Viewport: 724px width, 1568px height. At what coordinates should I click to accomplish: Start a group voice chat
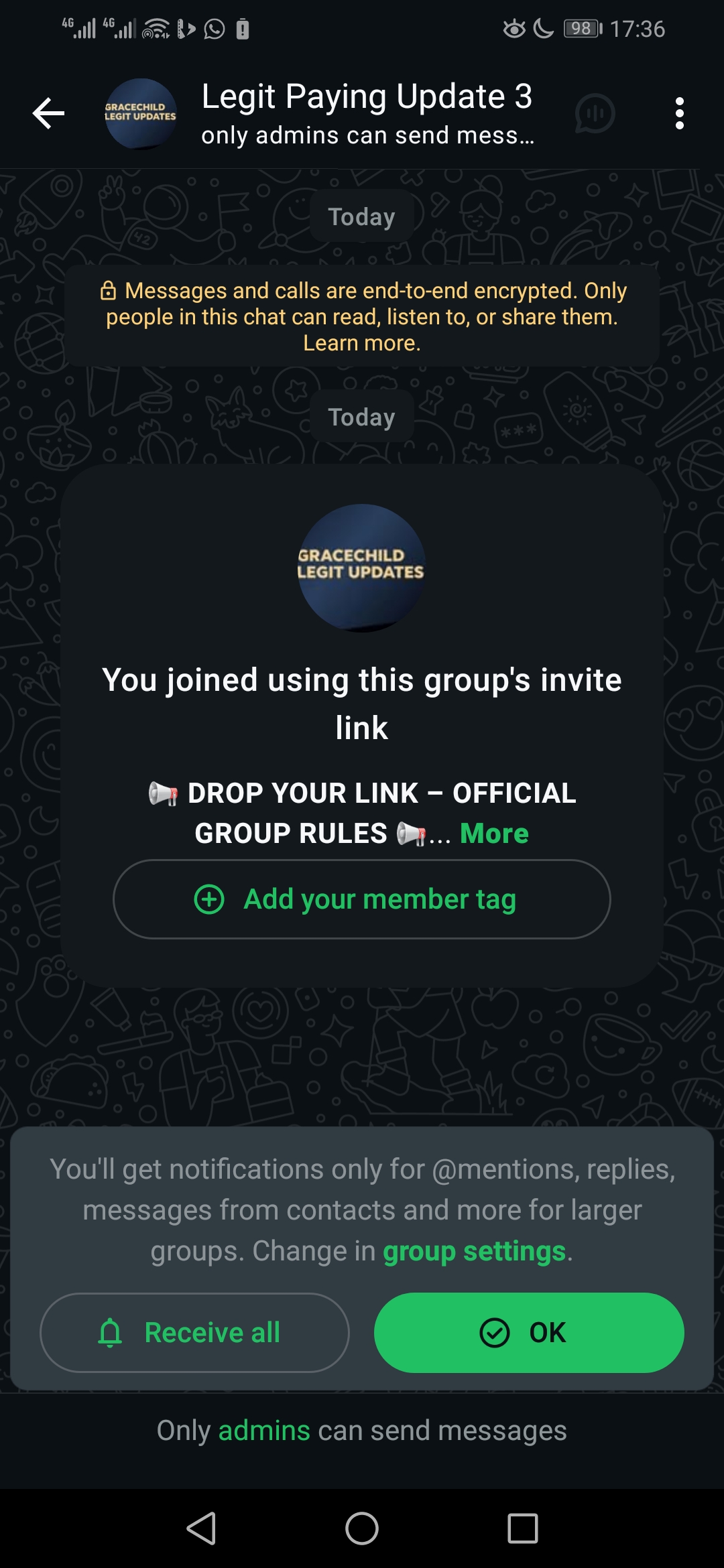coord(595,113)
